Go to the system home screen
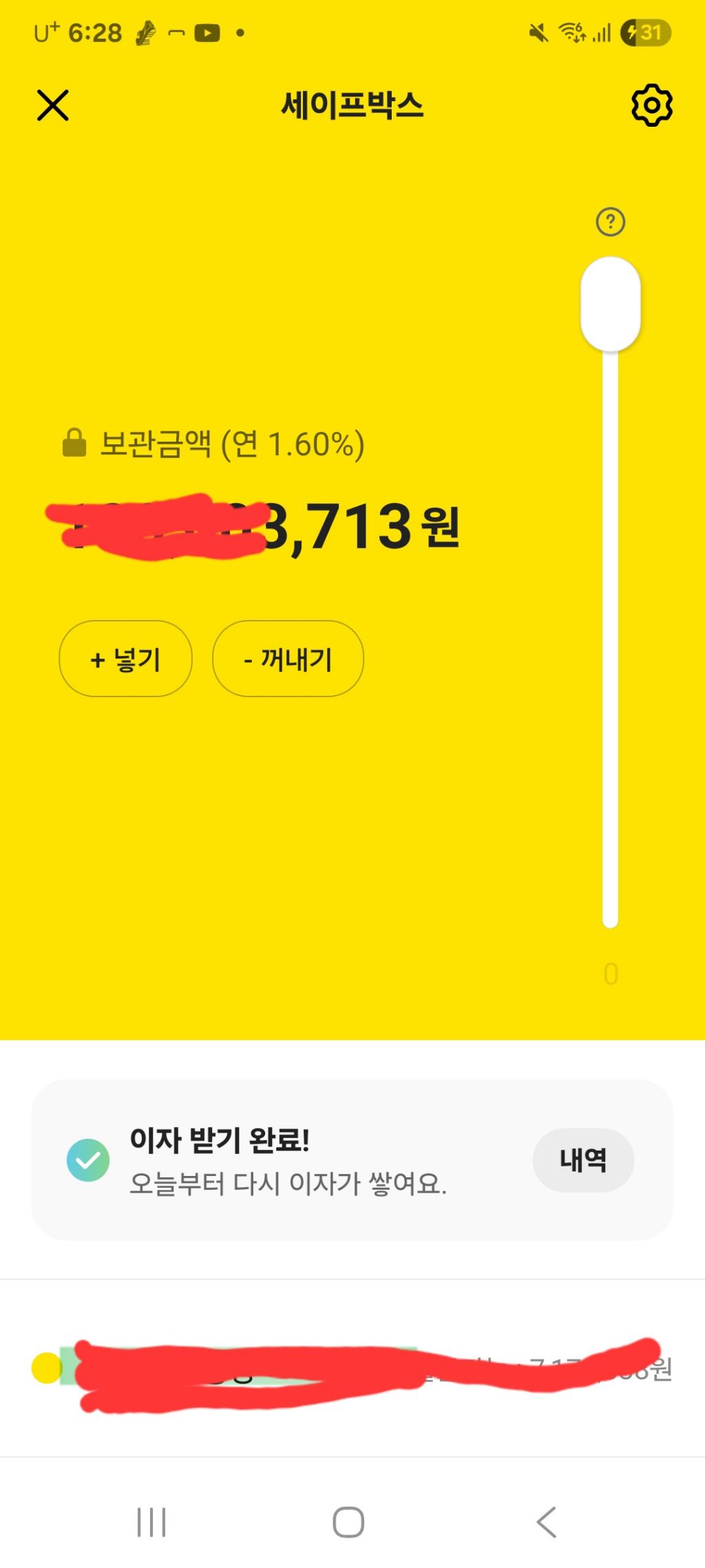This screenshot has height=1568, width=705. 348,1522
